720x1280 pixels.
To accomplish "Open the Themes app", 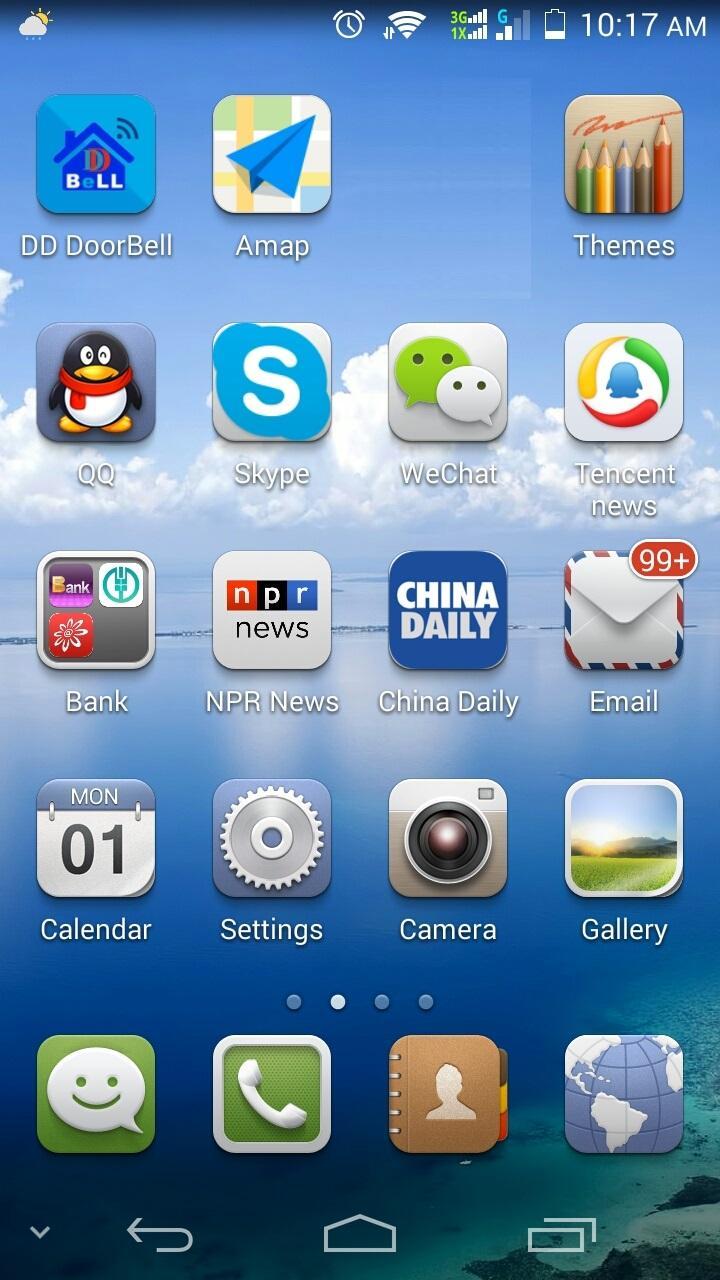I will 624,154.
